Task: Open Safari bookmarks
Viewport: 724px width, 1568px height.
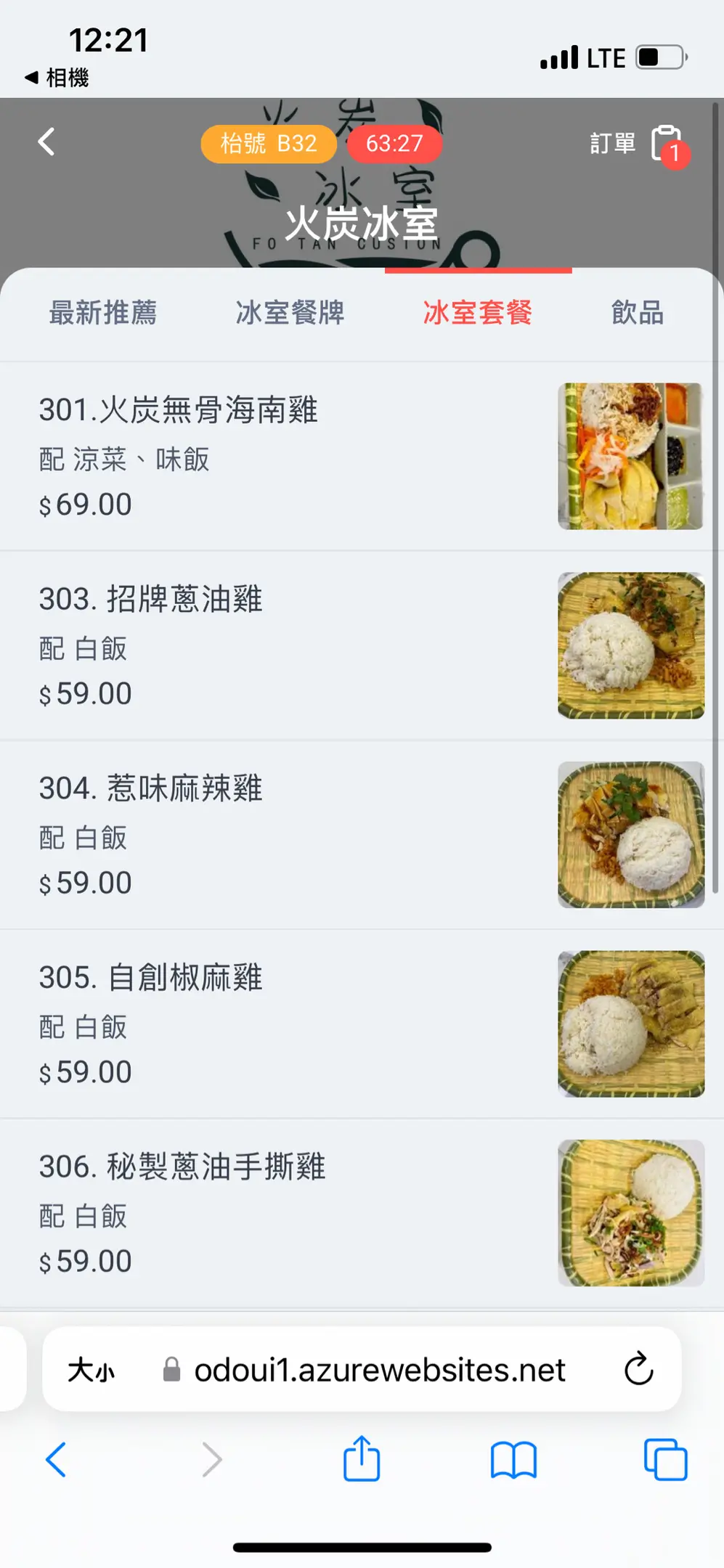Action: [513, 1460]
